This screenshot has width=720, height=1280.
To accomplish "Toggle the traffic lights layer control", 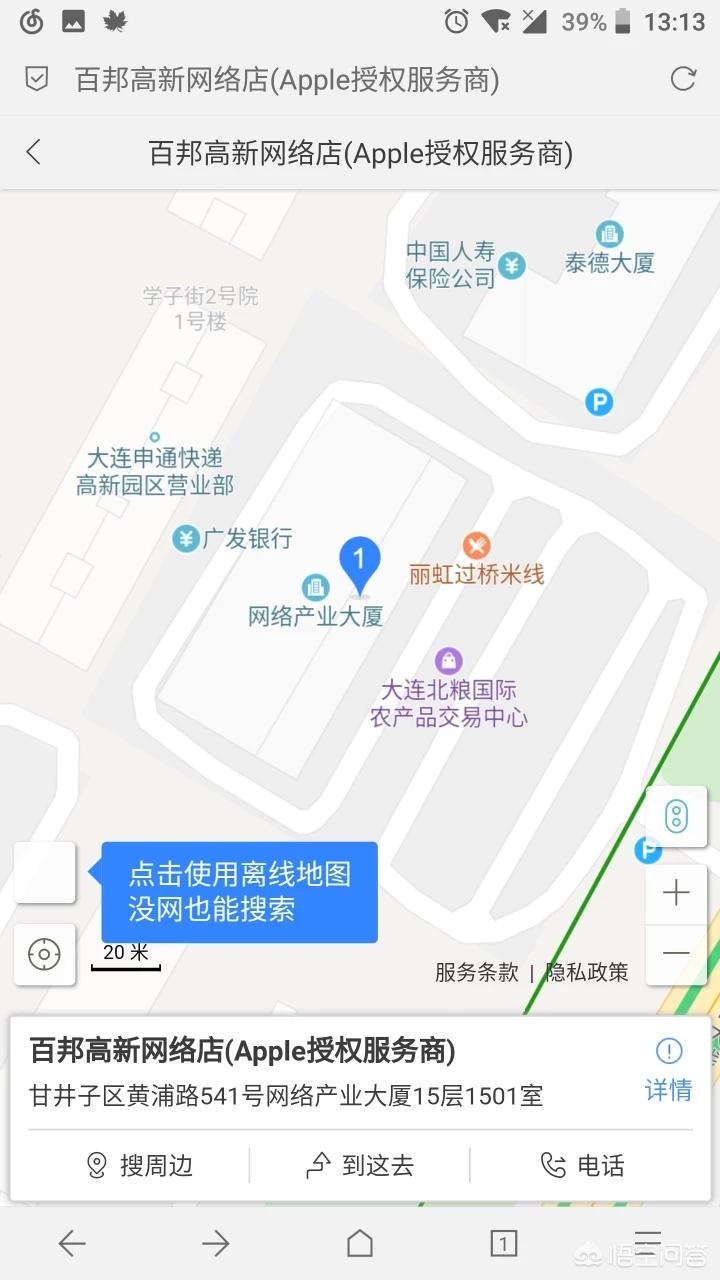I will click(677, 816).
